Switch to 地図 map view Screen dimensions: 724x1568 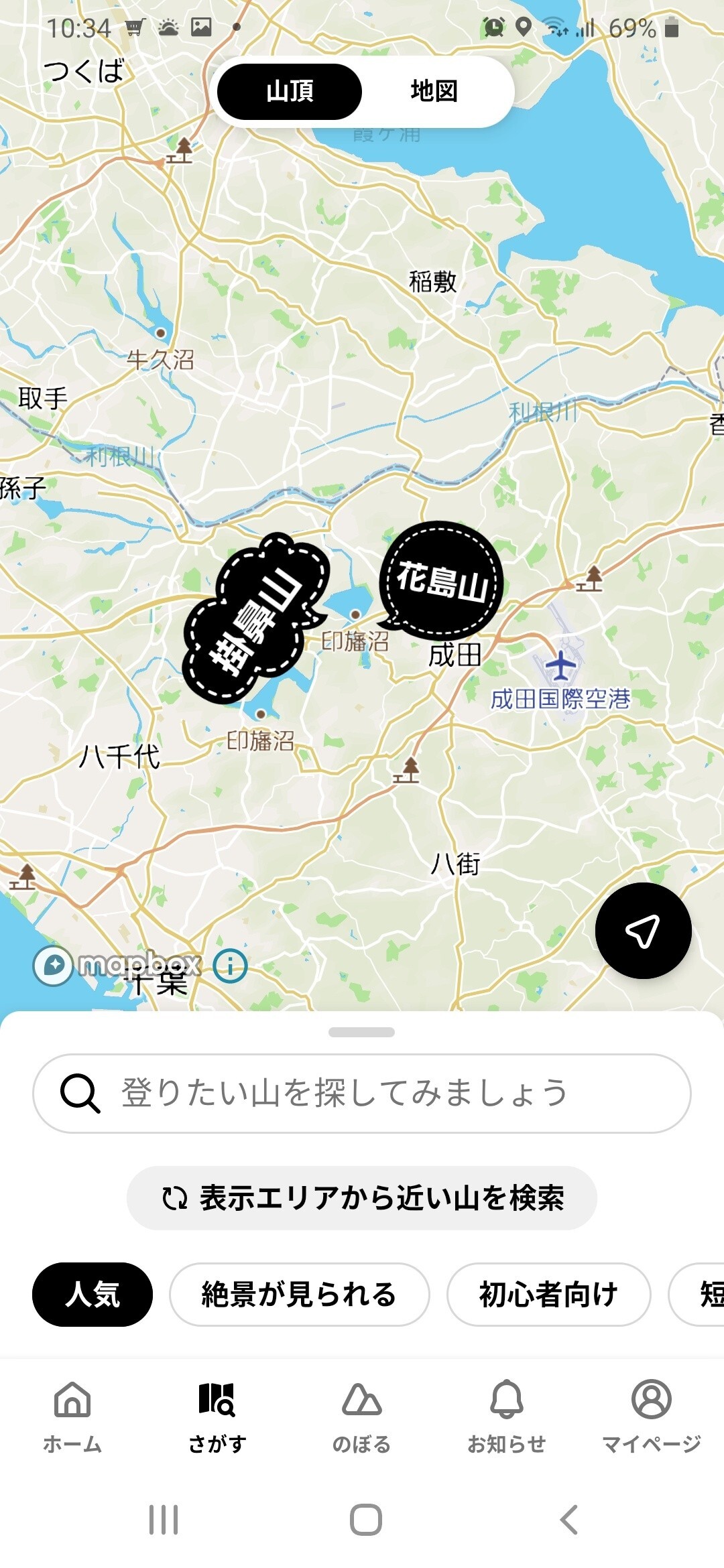point(434,92)
